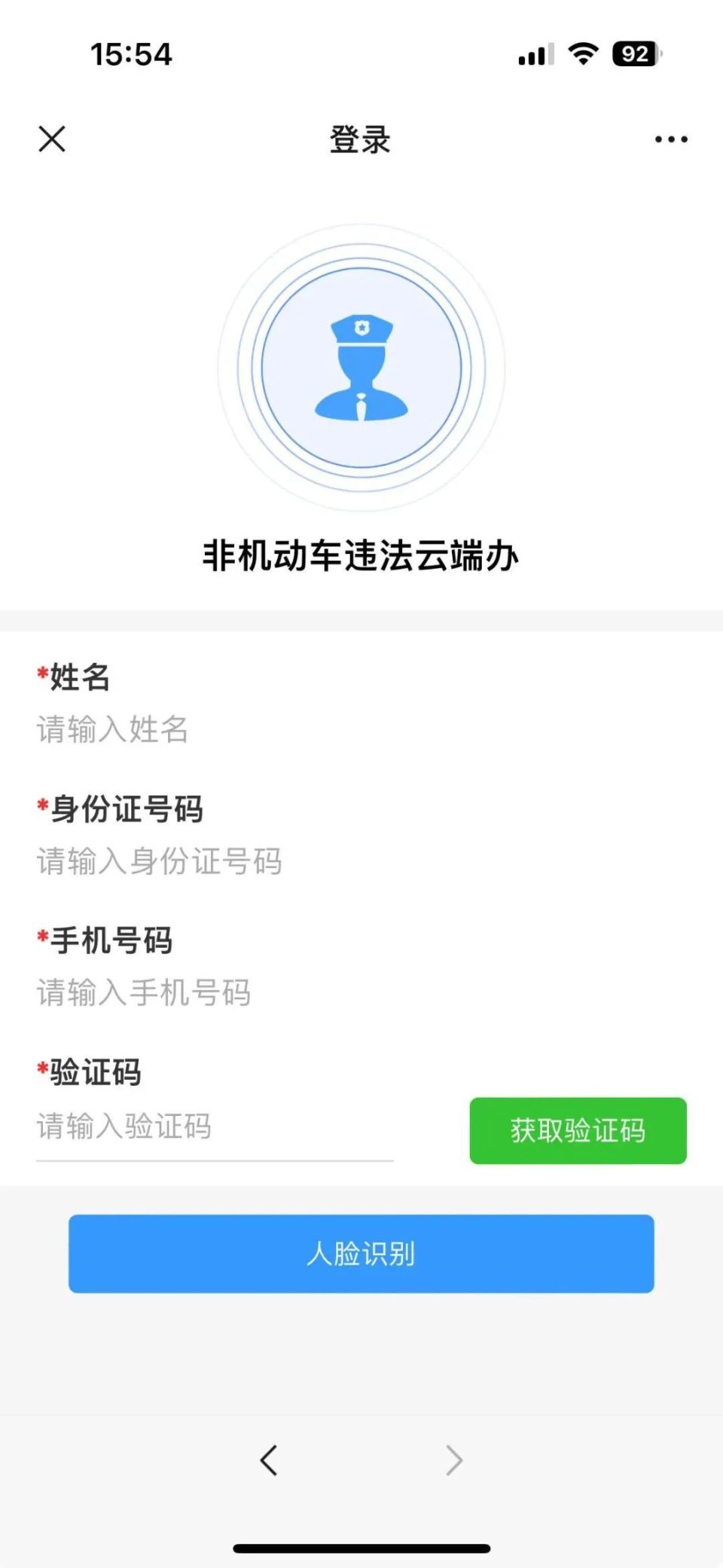Tap the 非机动车违法云端办 heading
Viewport: 723px width, 1568px height.
point(361,555)
